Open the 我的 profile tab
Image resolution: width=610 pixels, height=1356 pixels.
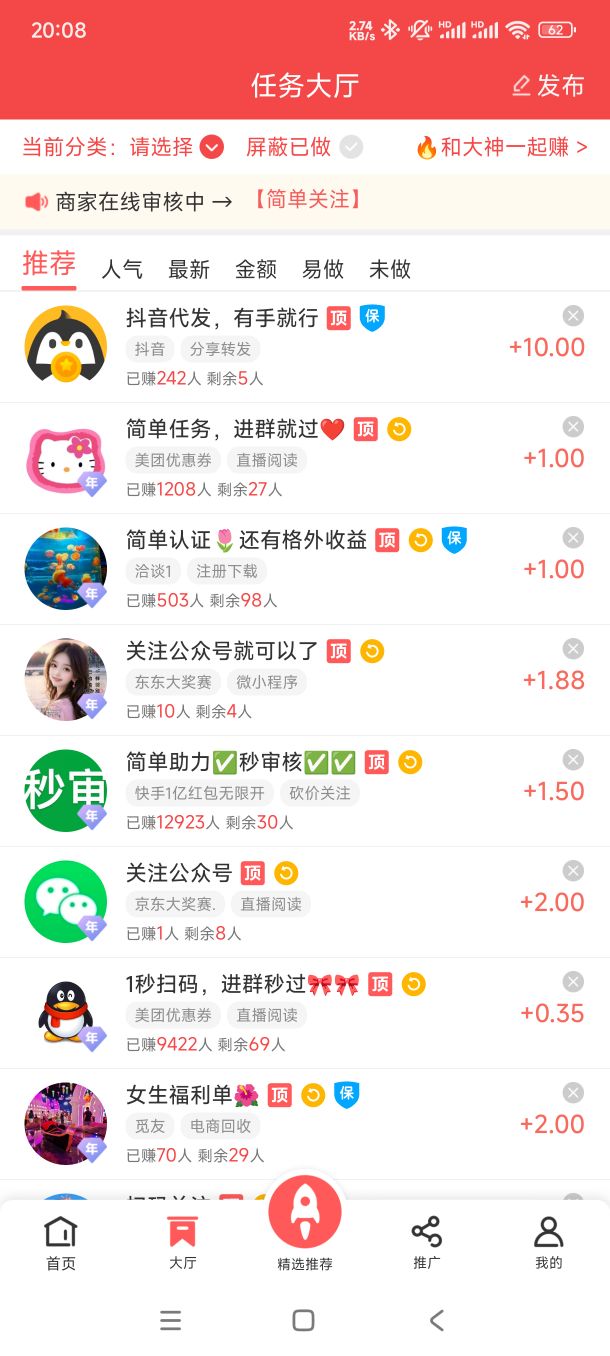tap(549, 1243)
